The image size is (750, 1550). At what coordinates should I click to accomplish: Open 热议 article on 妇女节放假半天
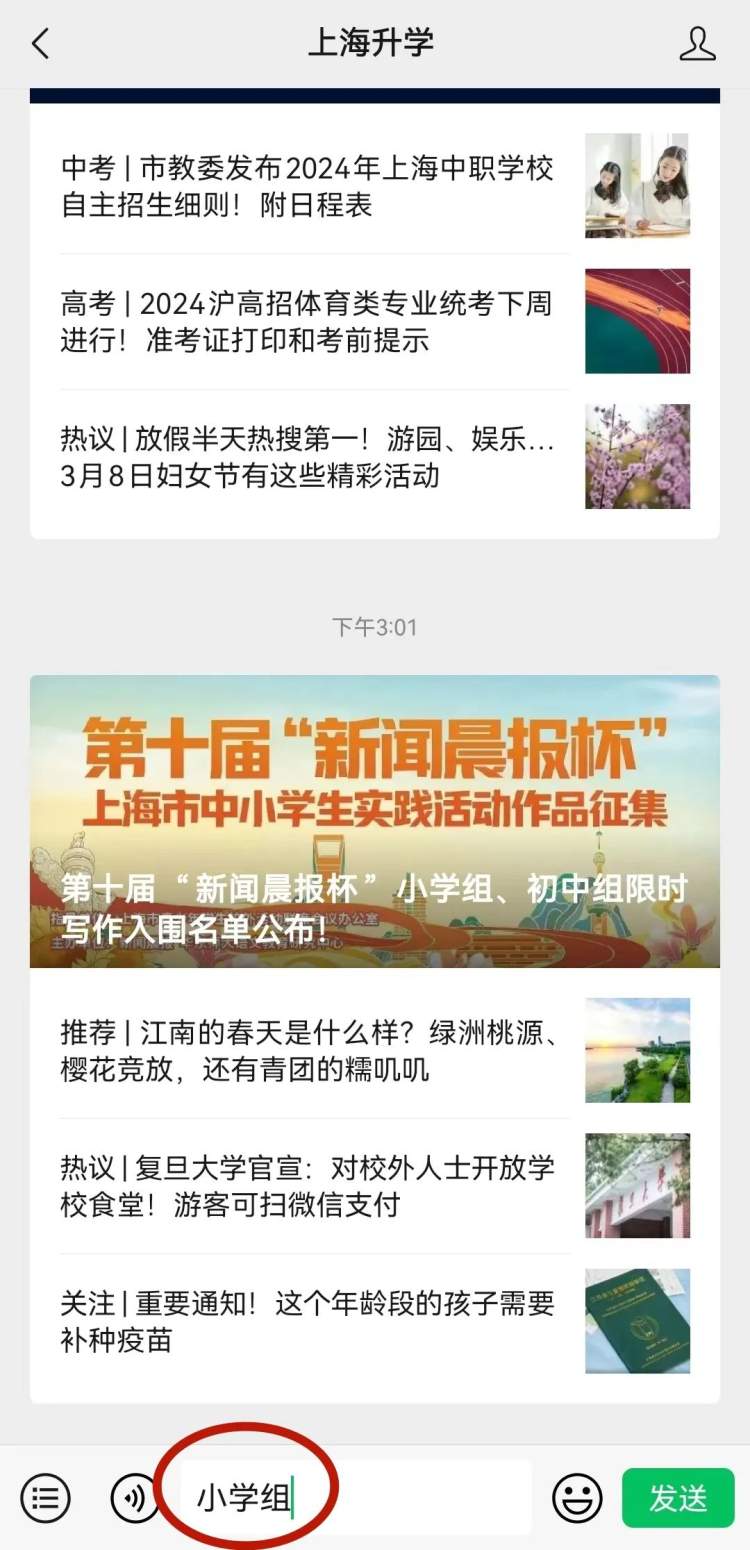[x=310, y=457]
